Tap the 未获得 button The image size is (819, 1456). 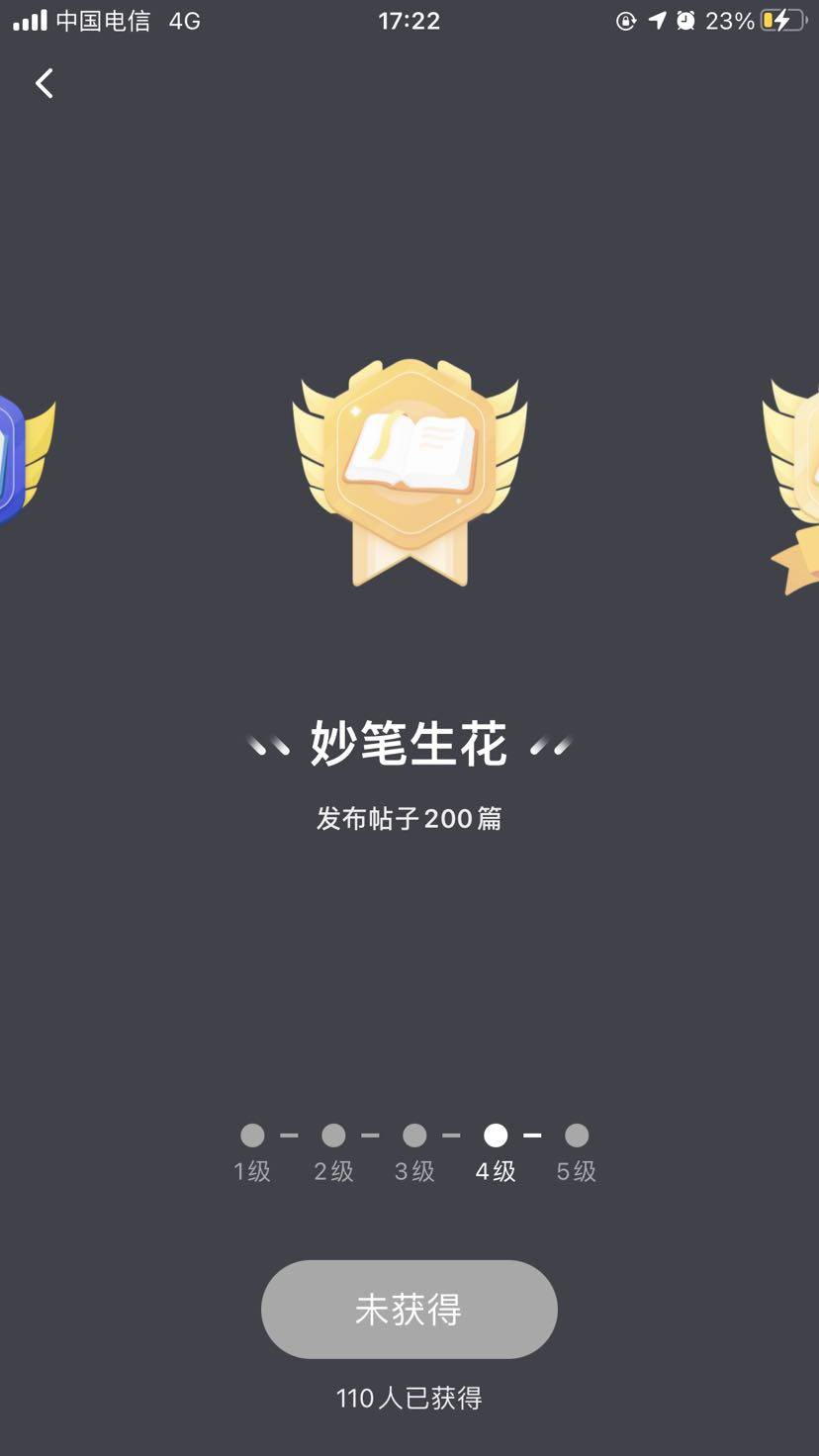click(x=409, y=1309)
